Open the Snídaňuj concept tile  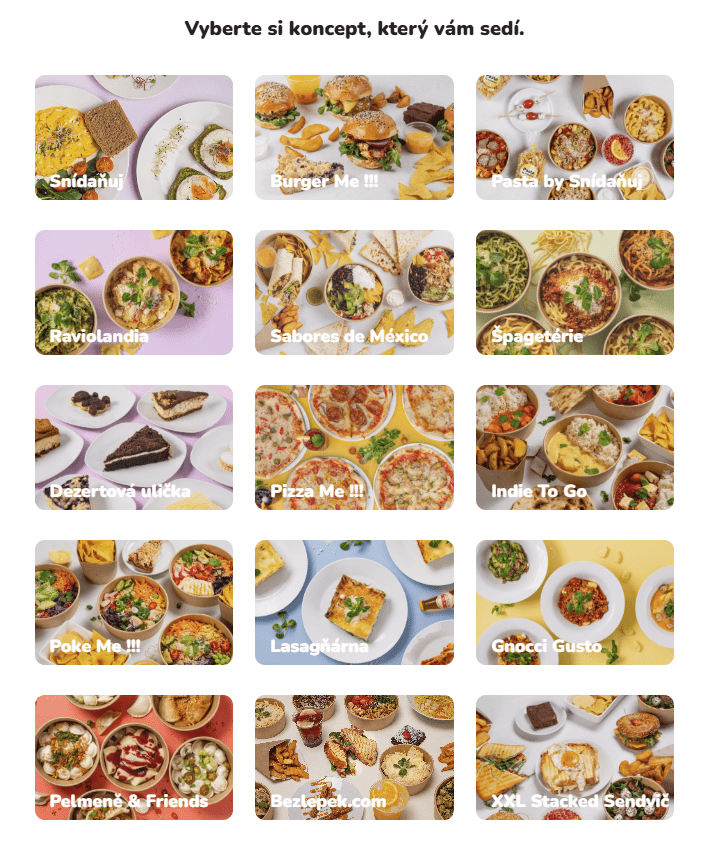coord(134,138)
